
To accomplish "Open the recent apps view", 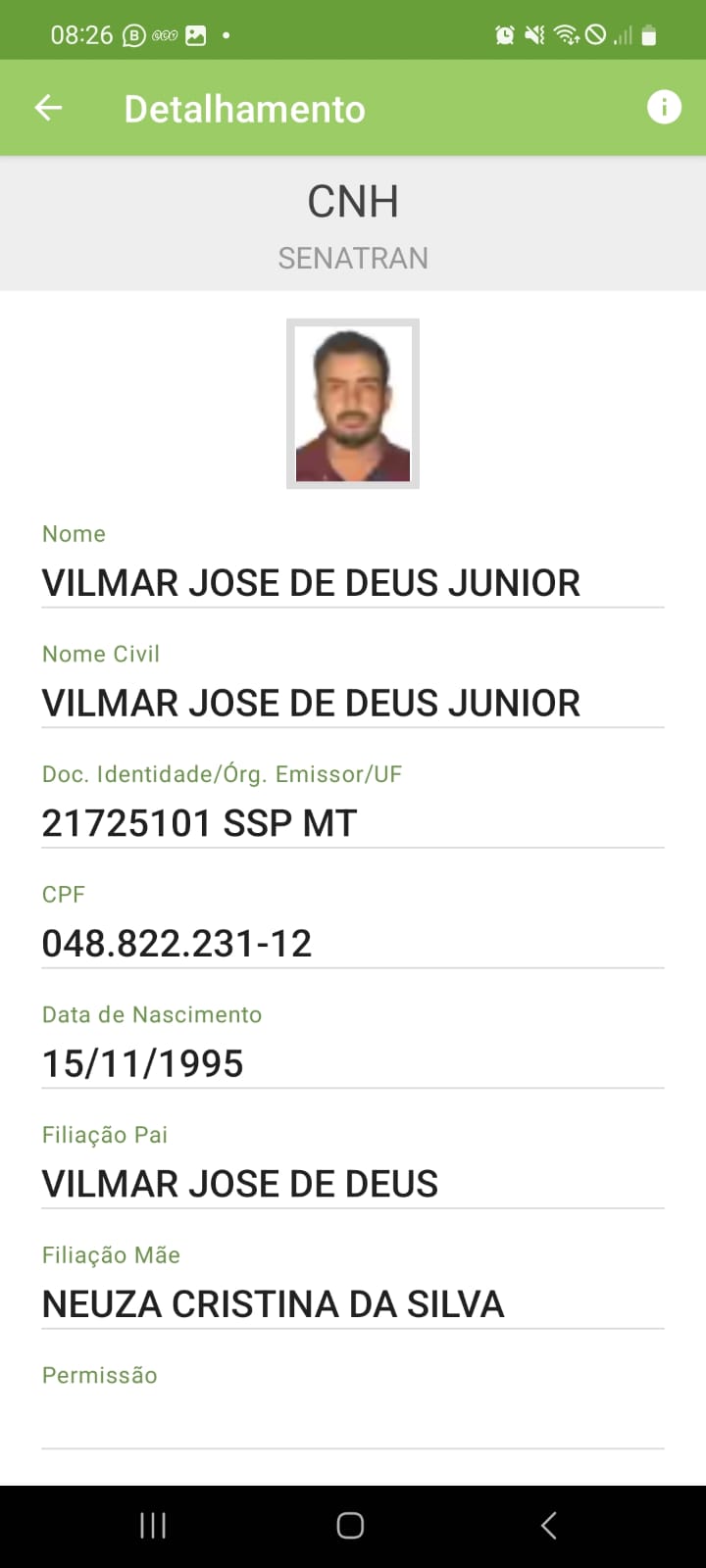I will tap(153, 1525).
